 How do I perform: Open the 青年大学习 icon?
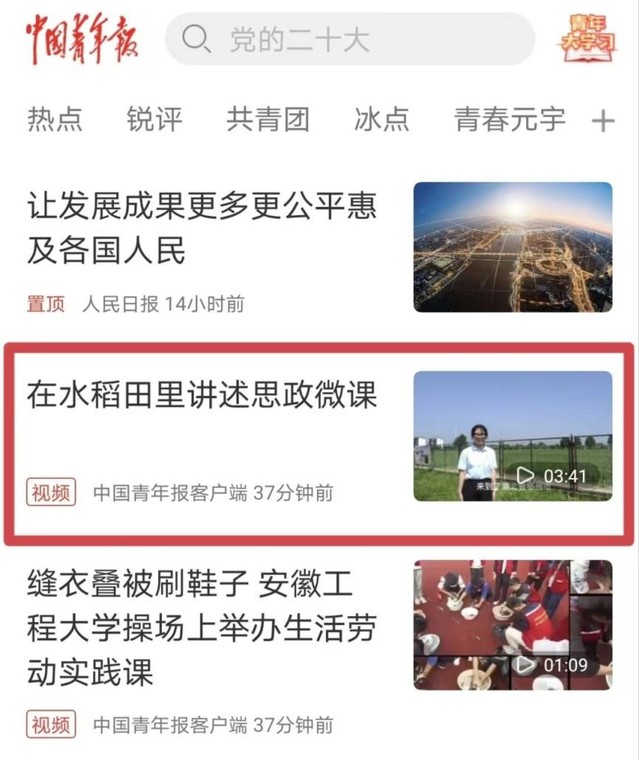click(587, 39)
